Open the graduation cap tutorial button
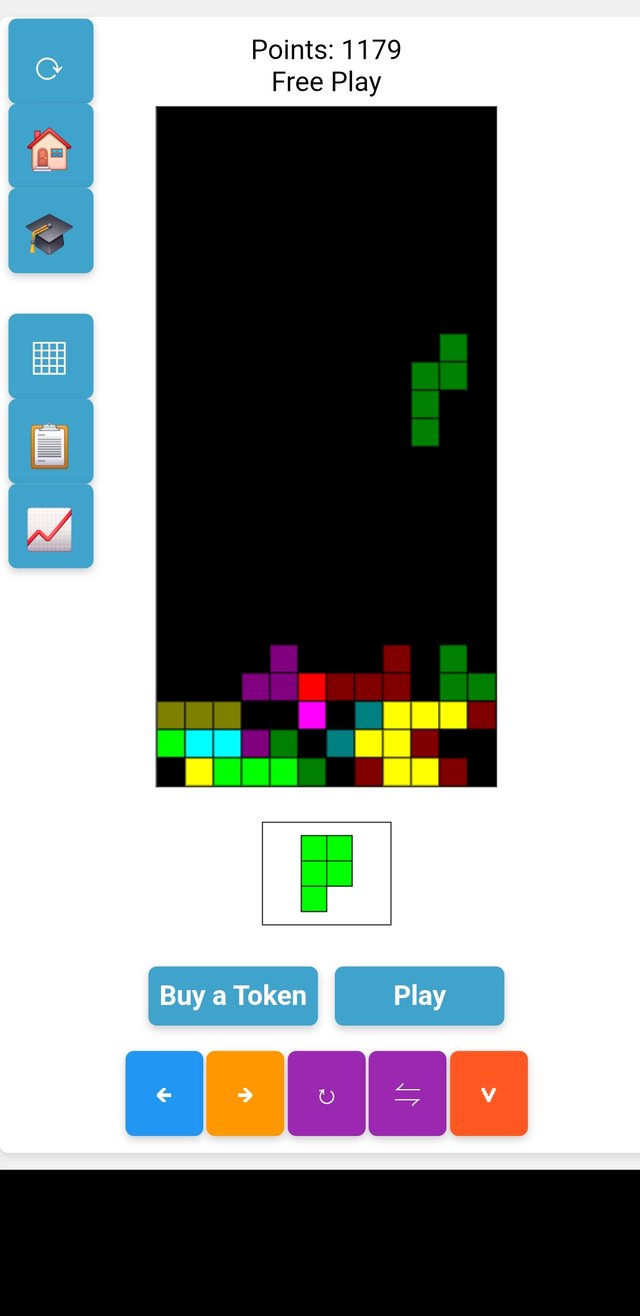Image resolution: width=640 pixels, height=1316 pixels. click(x=50, y=231)
